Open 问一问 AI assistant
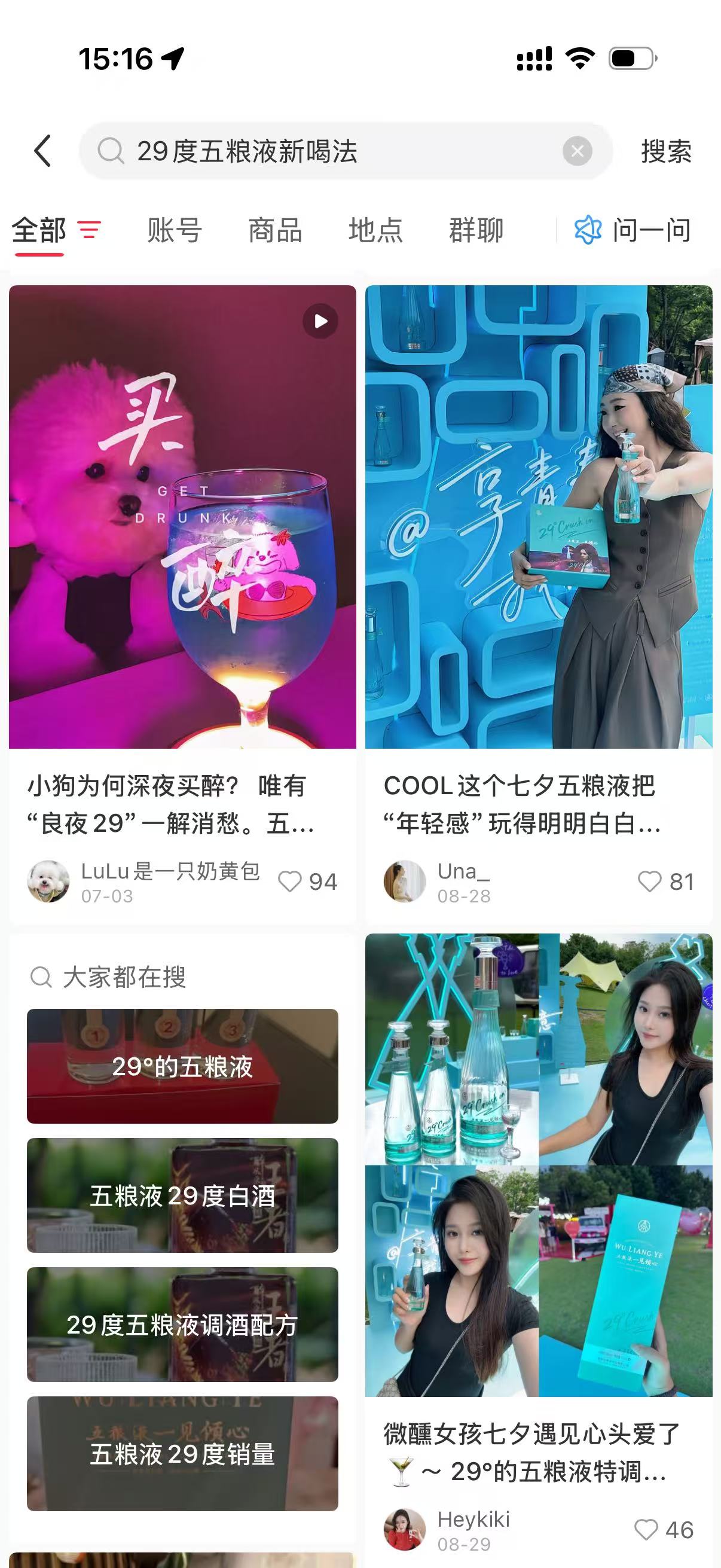 pos(633,230)
